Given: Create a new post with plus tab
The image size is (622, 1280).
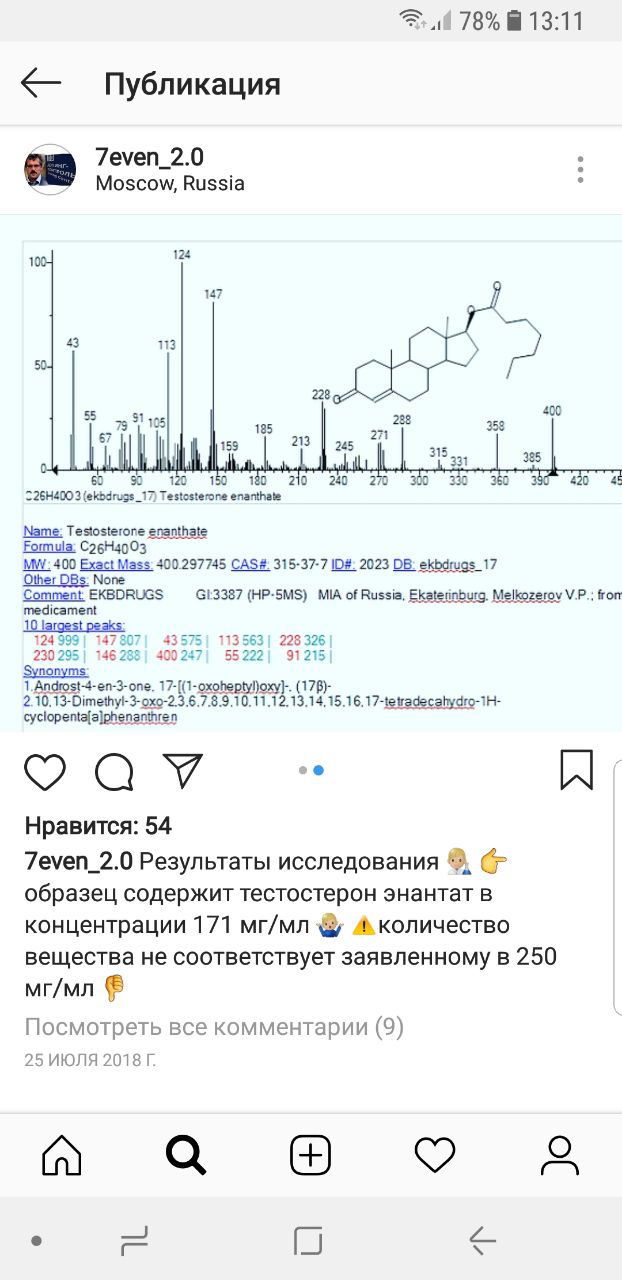Looking at the screenshot, I should 310,1156.
